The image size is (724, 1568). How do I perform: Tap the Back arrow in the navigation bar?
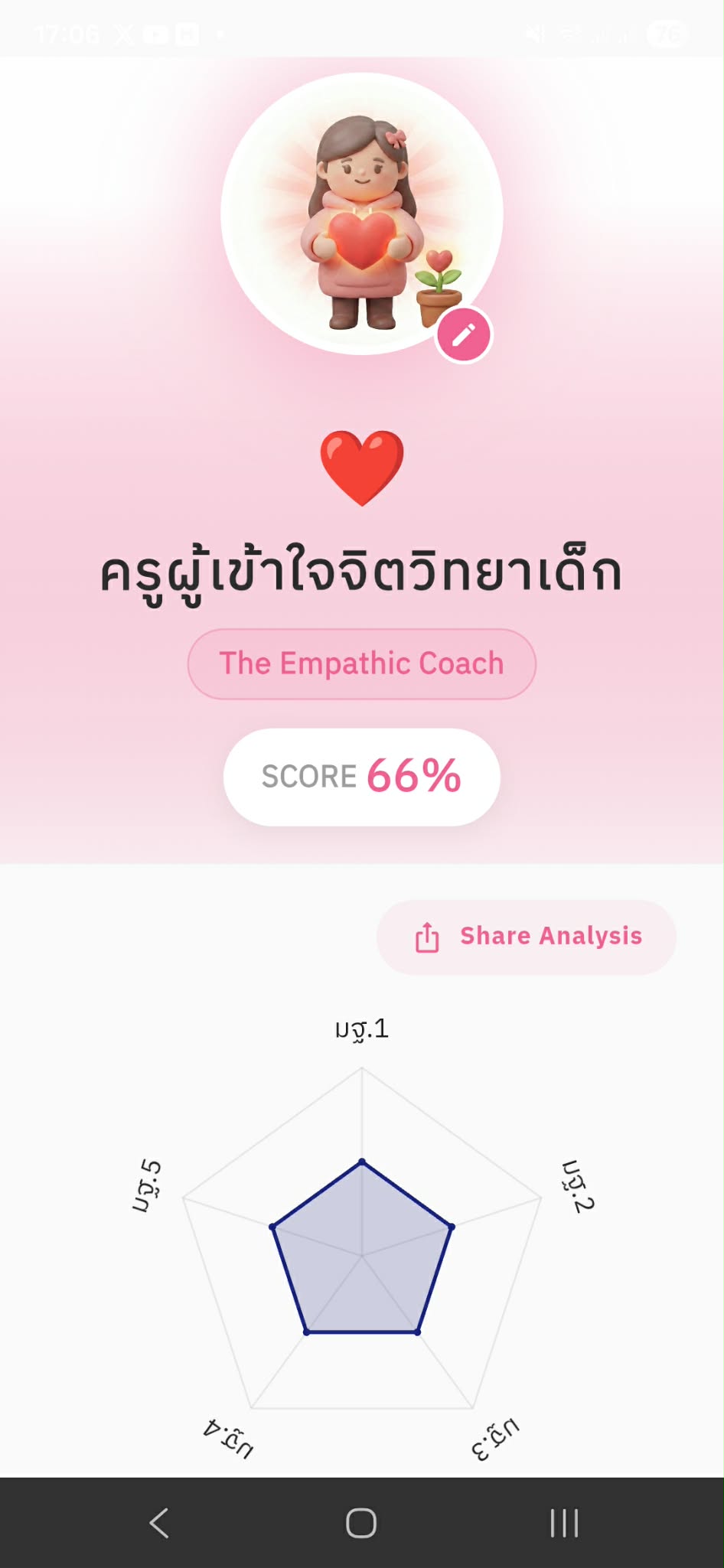[158, 1523]
